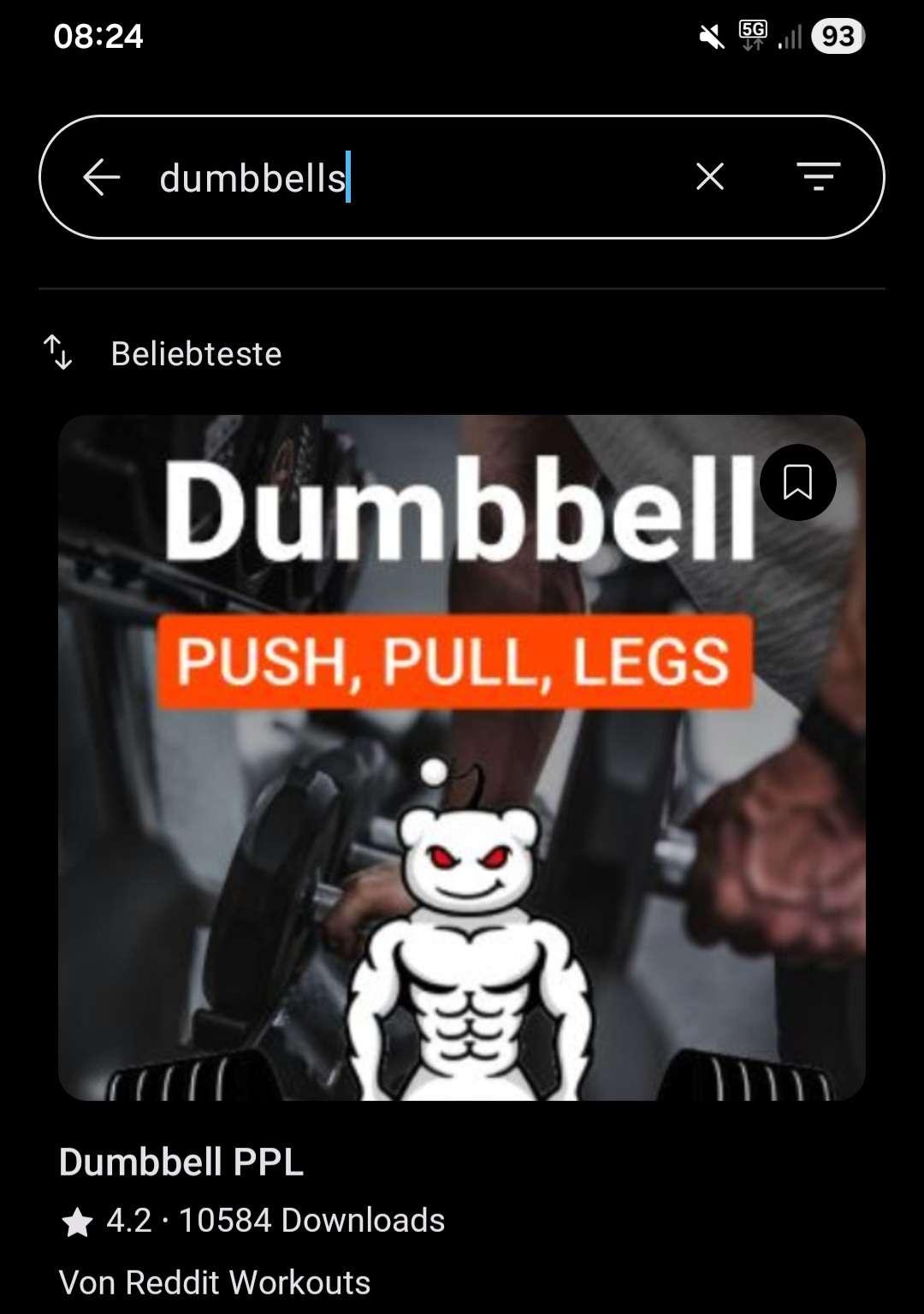Open the search filter options
The width and height of the screenshot is (924, 1314).
tap(818, 177)
